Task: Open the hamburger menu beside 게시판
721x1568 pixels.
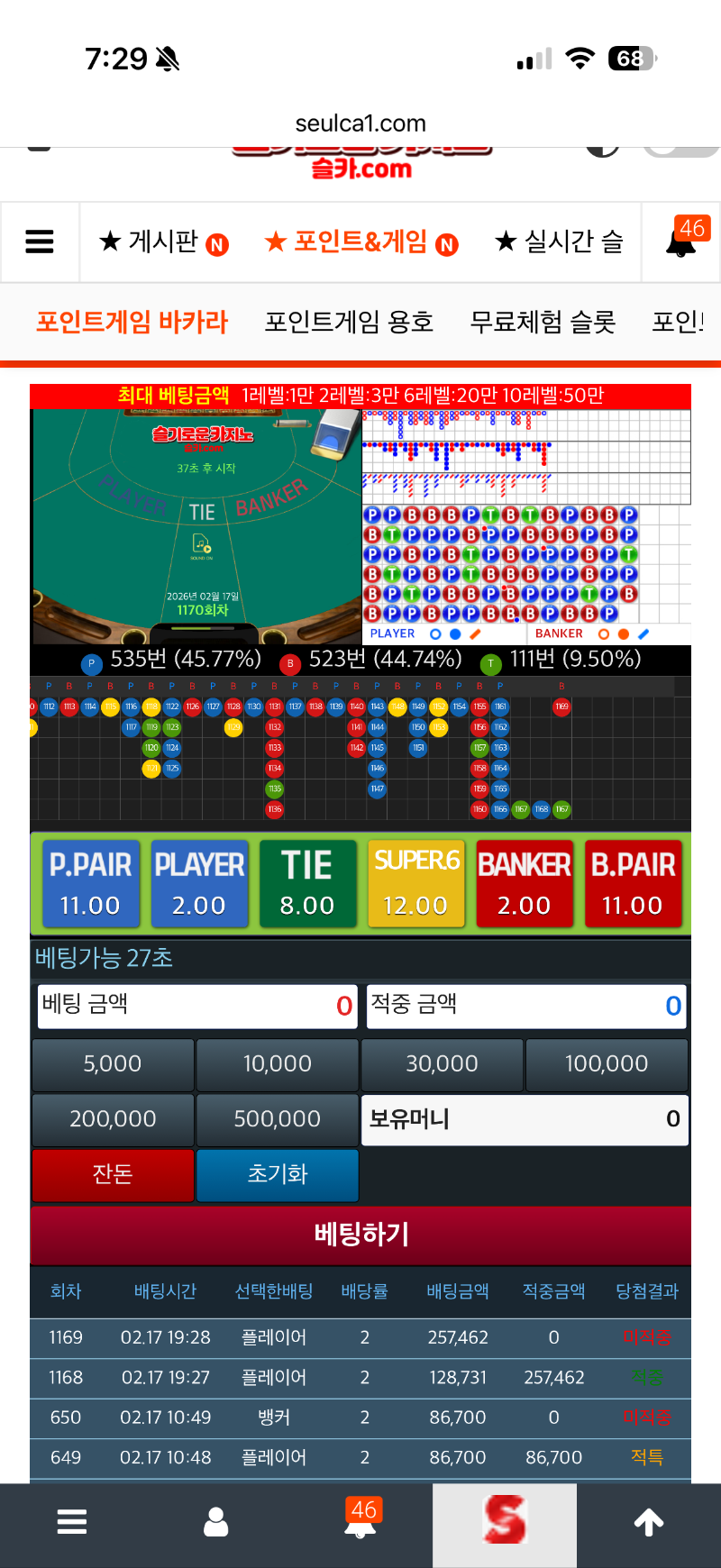Action: (40, 242)
